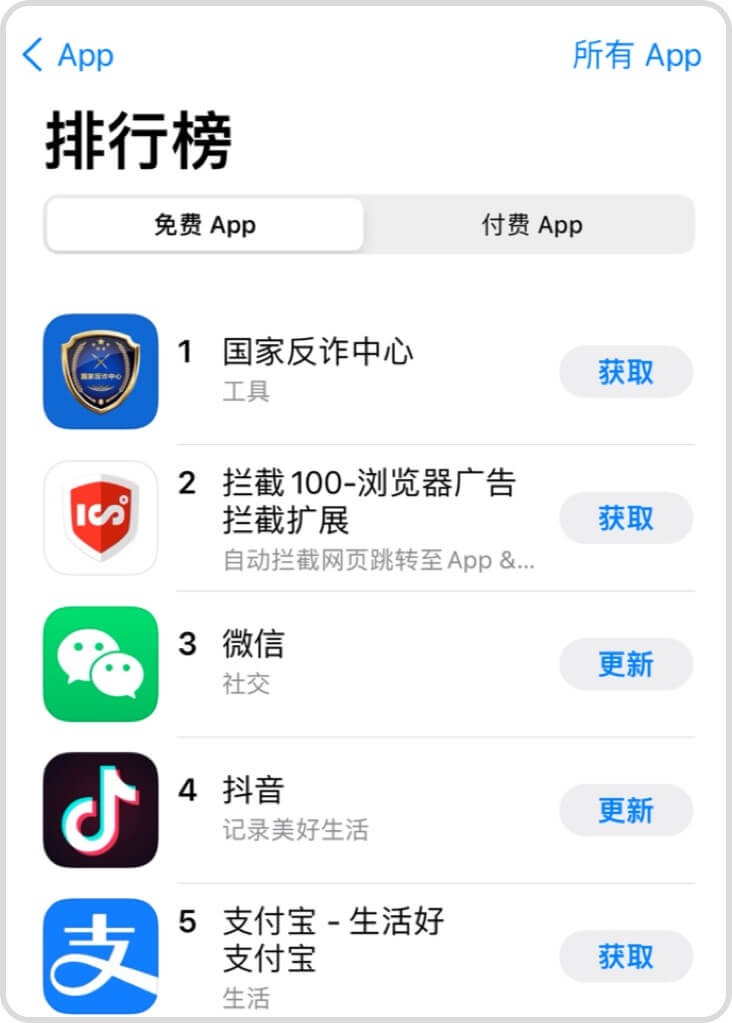Open the 所有 App filter
This screenshot has height=1023, width=732.
[x=636, y=55]
